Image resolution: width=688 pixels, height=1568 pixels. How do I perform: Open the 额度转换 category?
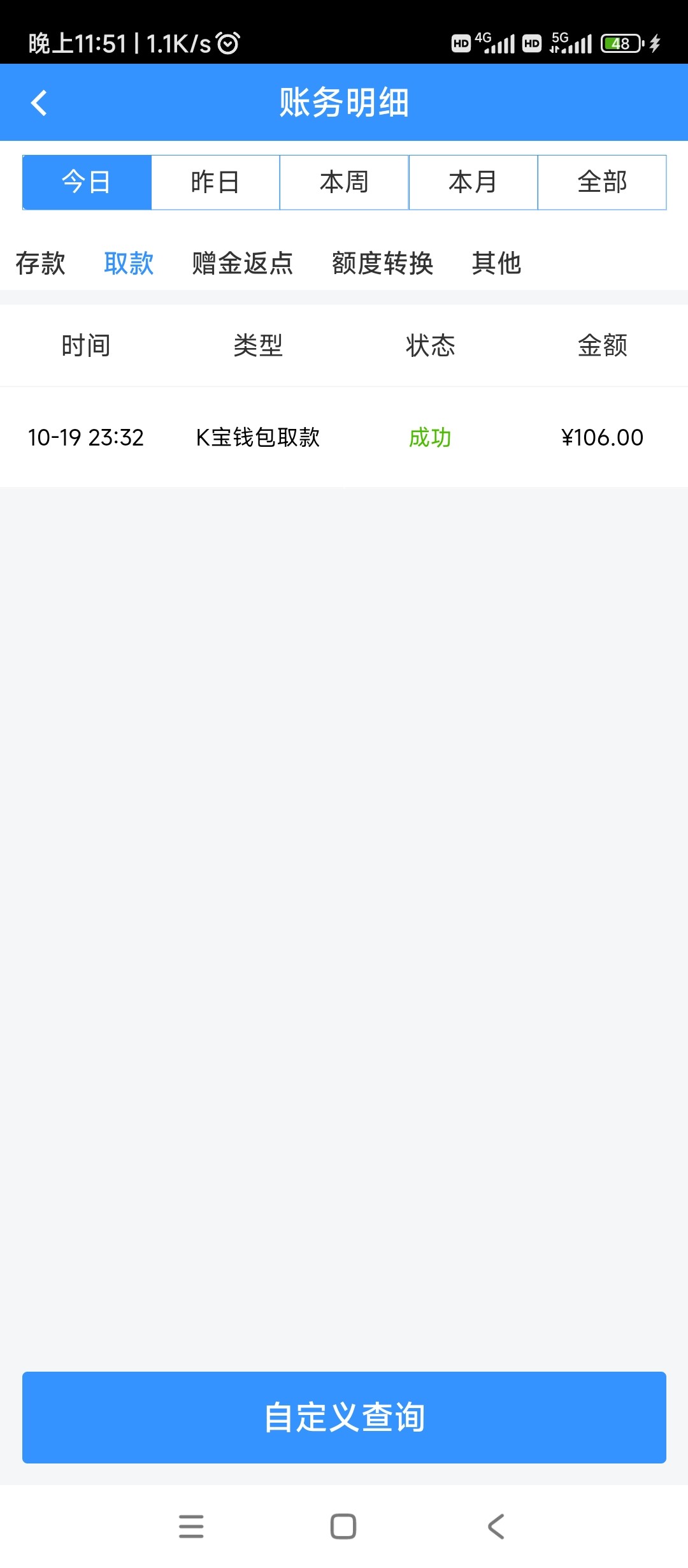pos(382,264)
